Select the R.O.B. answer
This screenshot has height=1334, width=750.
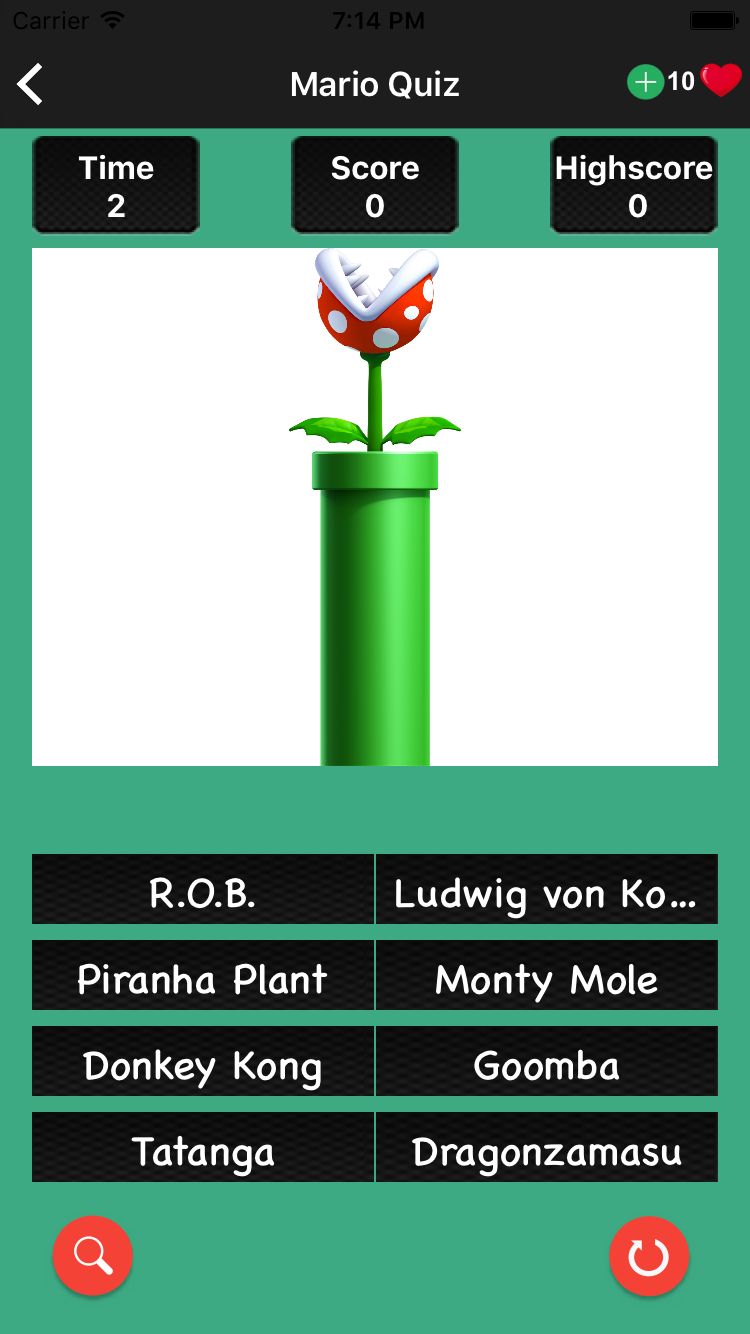(203, 889)
